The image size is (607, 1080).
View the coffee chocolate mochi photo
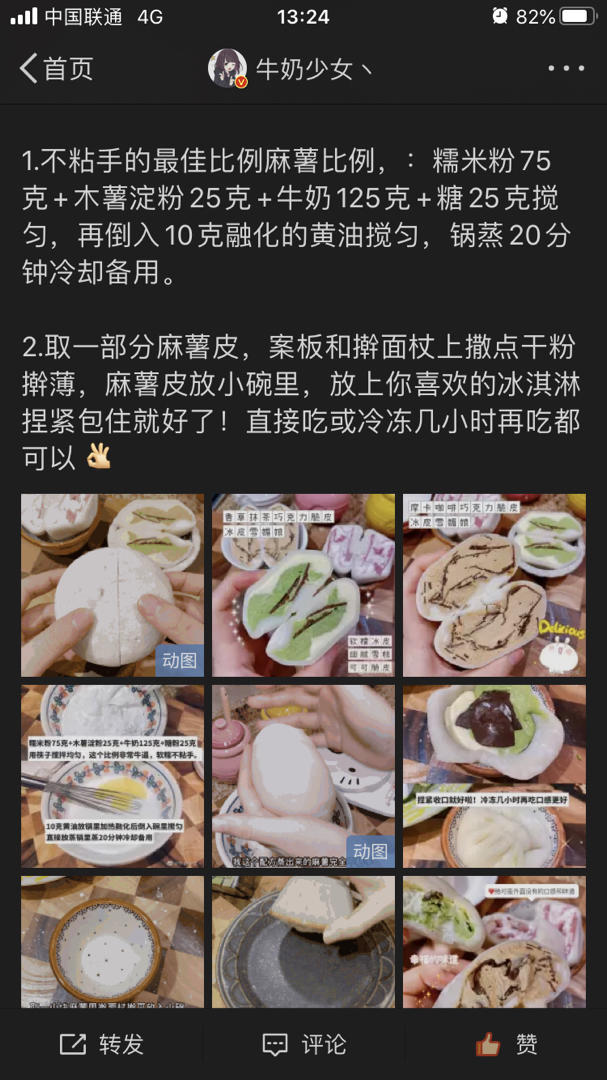pyautogui.click(x=494, y=585)
